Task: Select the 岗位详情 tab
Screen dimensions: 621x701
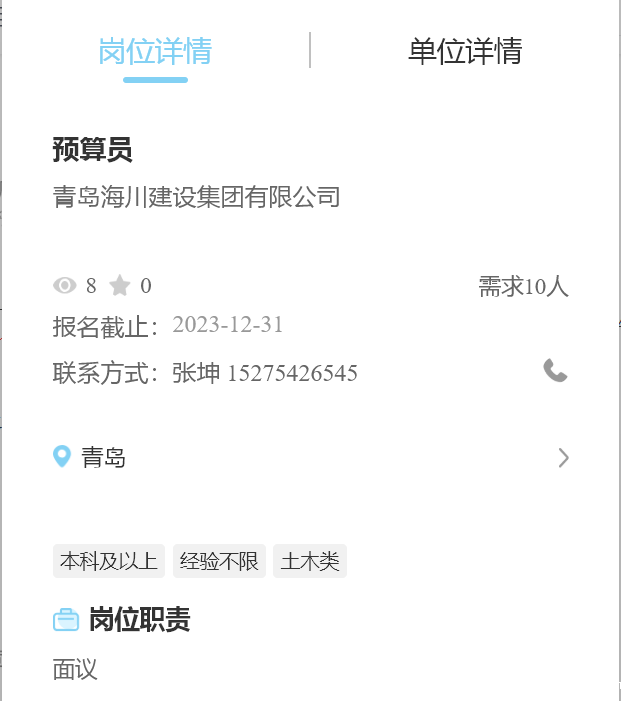Action: click(155, 51)
